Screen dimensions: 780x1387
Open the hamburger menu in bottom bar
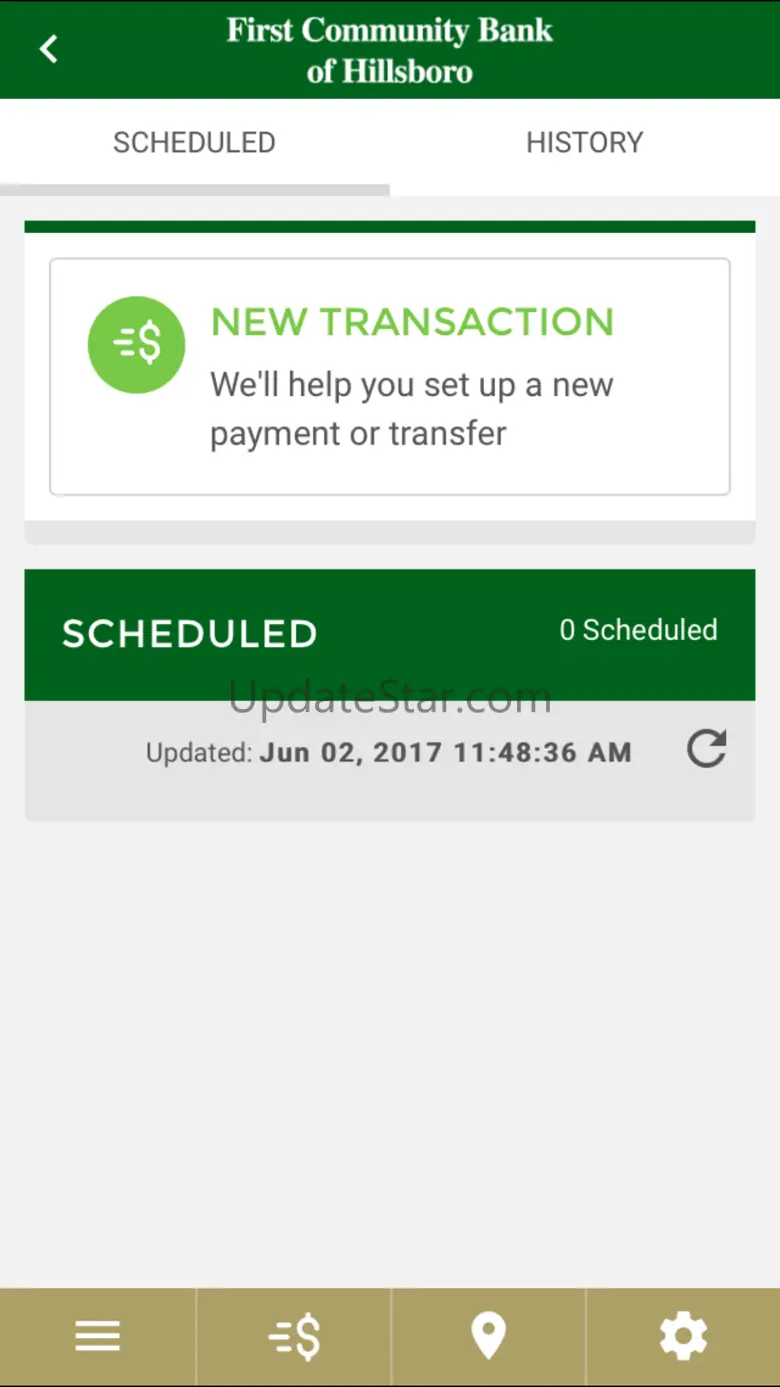click(97, 1336)
